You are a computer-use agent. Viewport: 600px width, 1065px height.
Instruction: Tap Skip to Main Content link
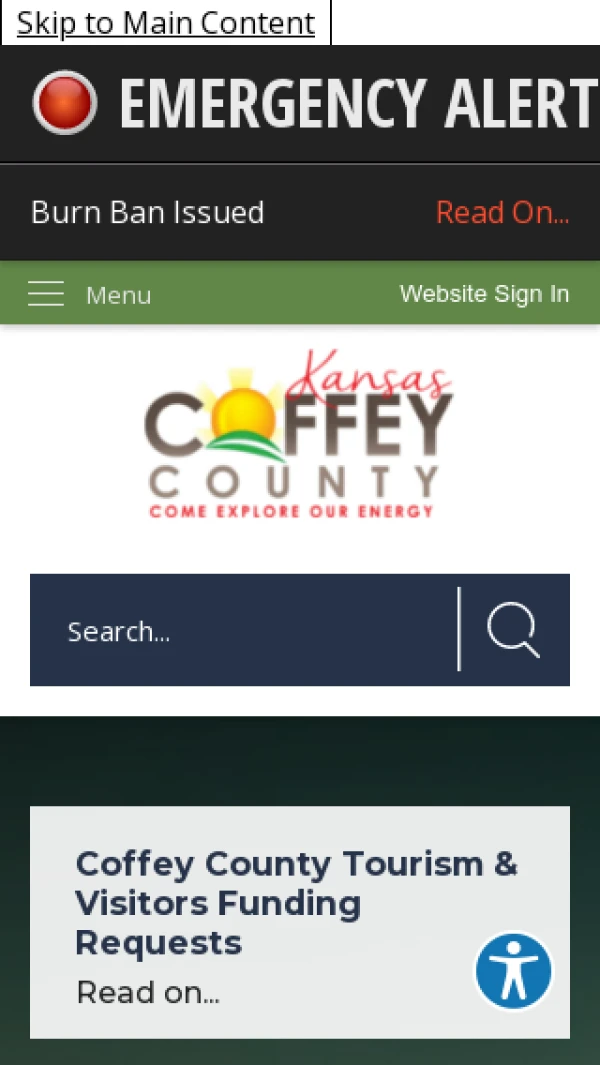[166, 23]
